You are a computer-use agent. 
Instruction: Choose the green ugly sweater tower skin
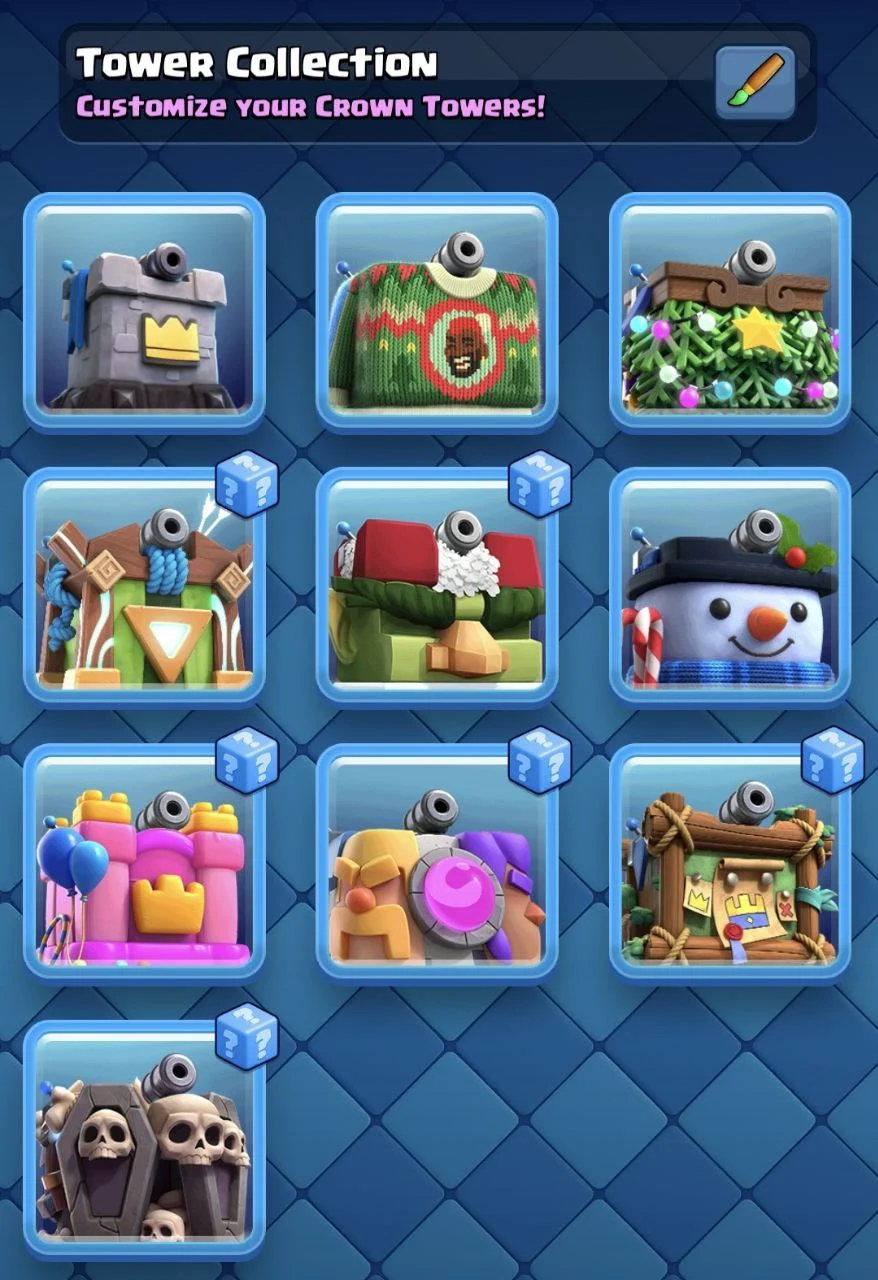click(x=437, y=312)
